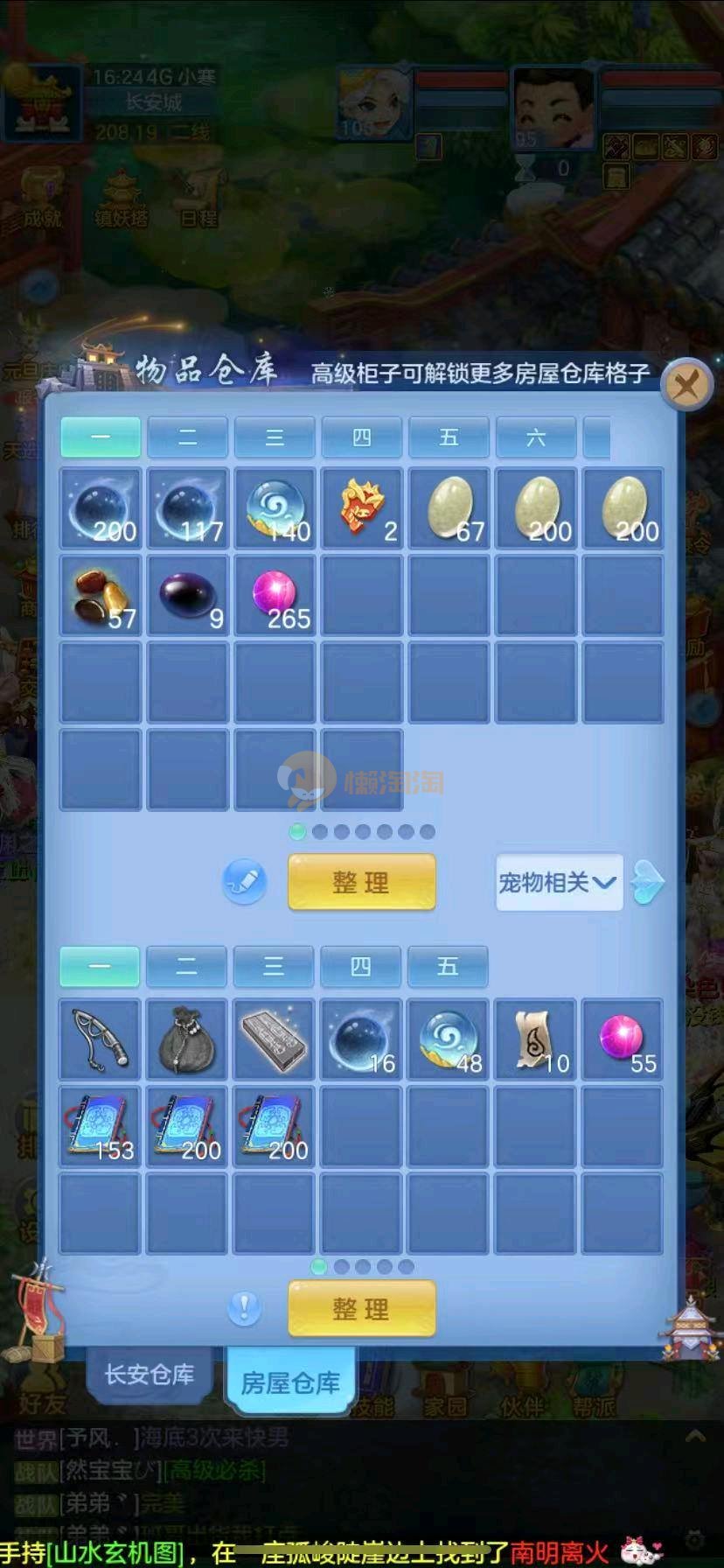Tap the upper 整理 sort button

[x=361, y=882]
